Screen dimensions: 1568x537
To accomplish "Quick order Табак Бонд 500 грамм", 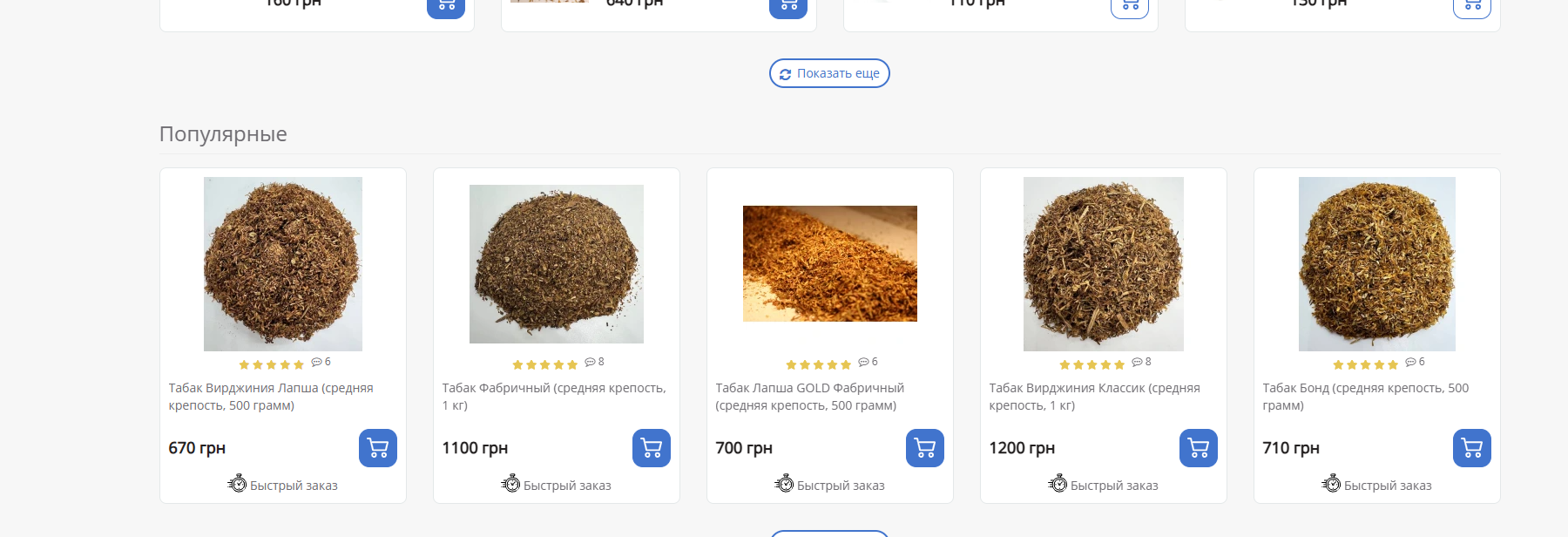I will point(1377,485).
